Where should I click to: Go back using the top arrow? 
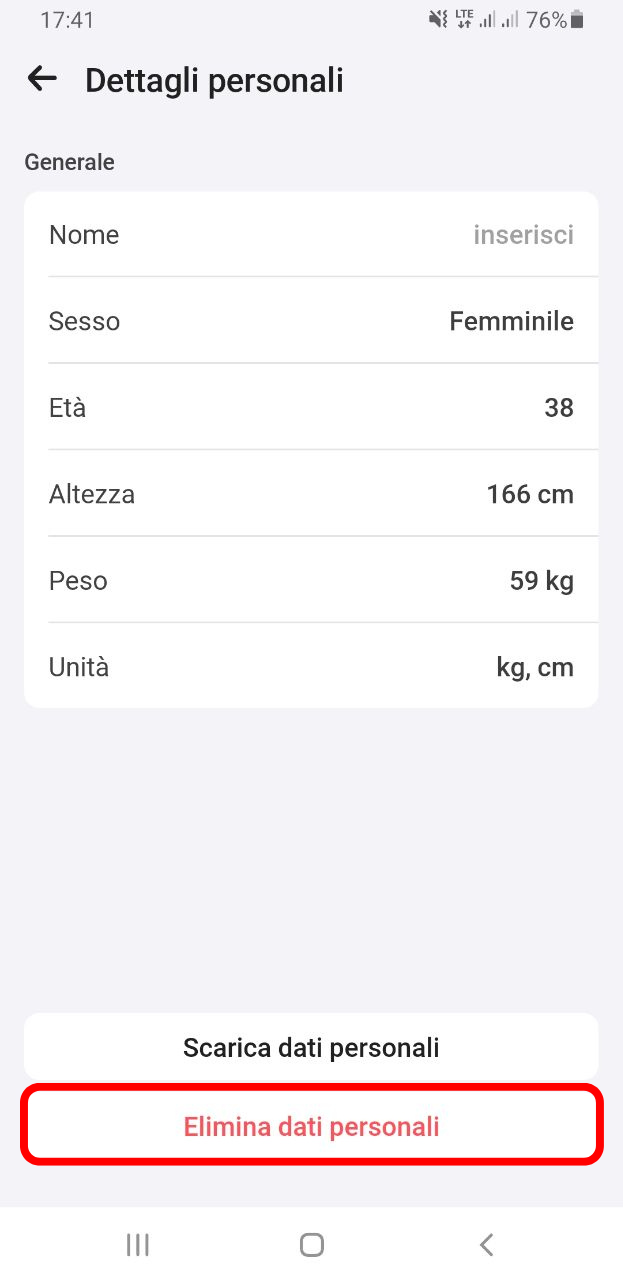[42, 79]
